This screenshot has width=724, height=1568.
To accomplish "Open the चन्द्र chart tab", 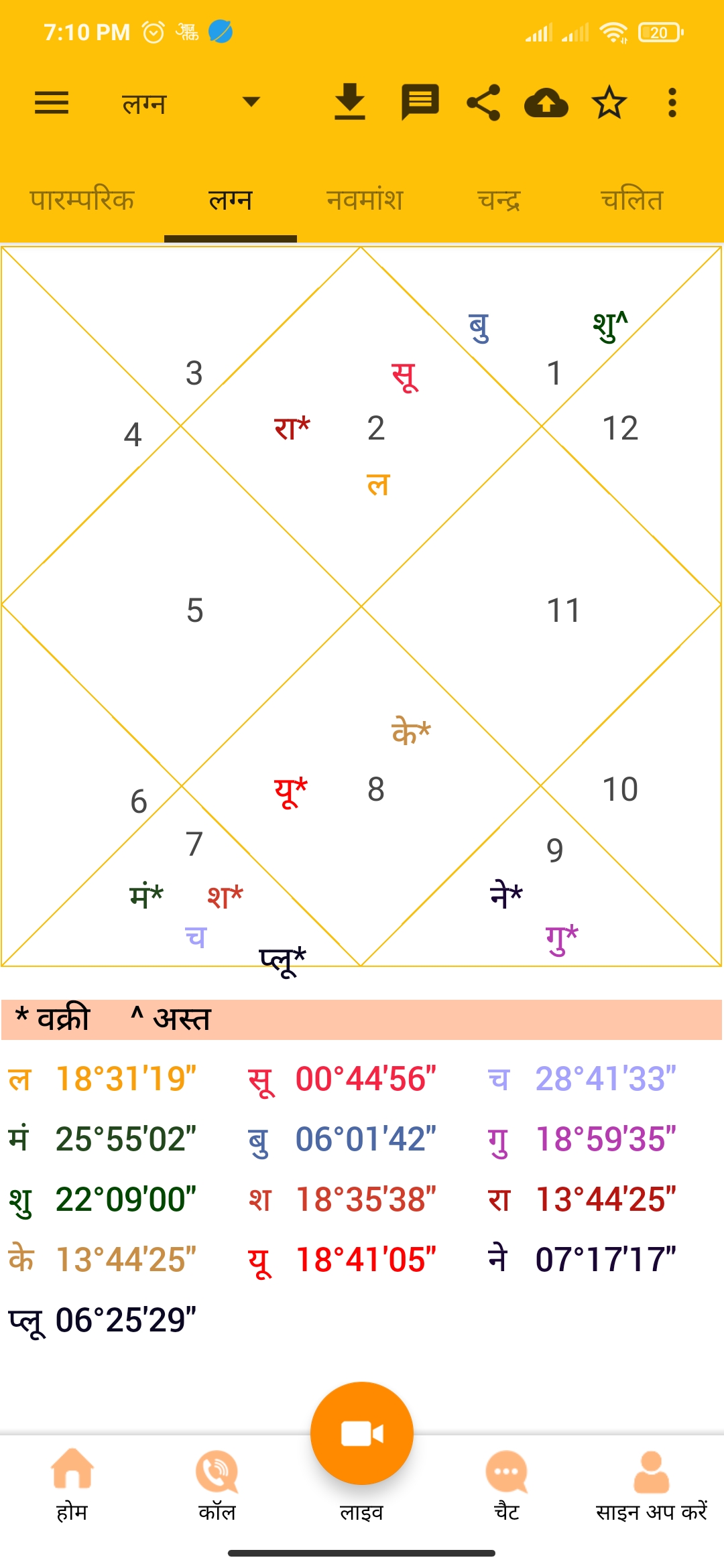I will pos(499,200).
